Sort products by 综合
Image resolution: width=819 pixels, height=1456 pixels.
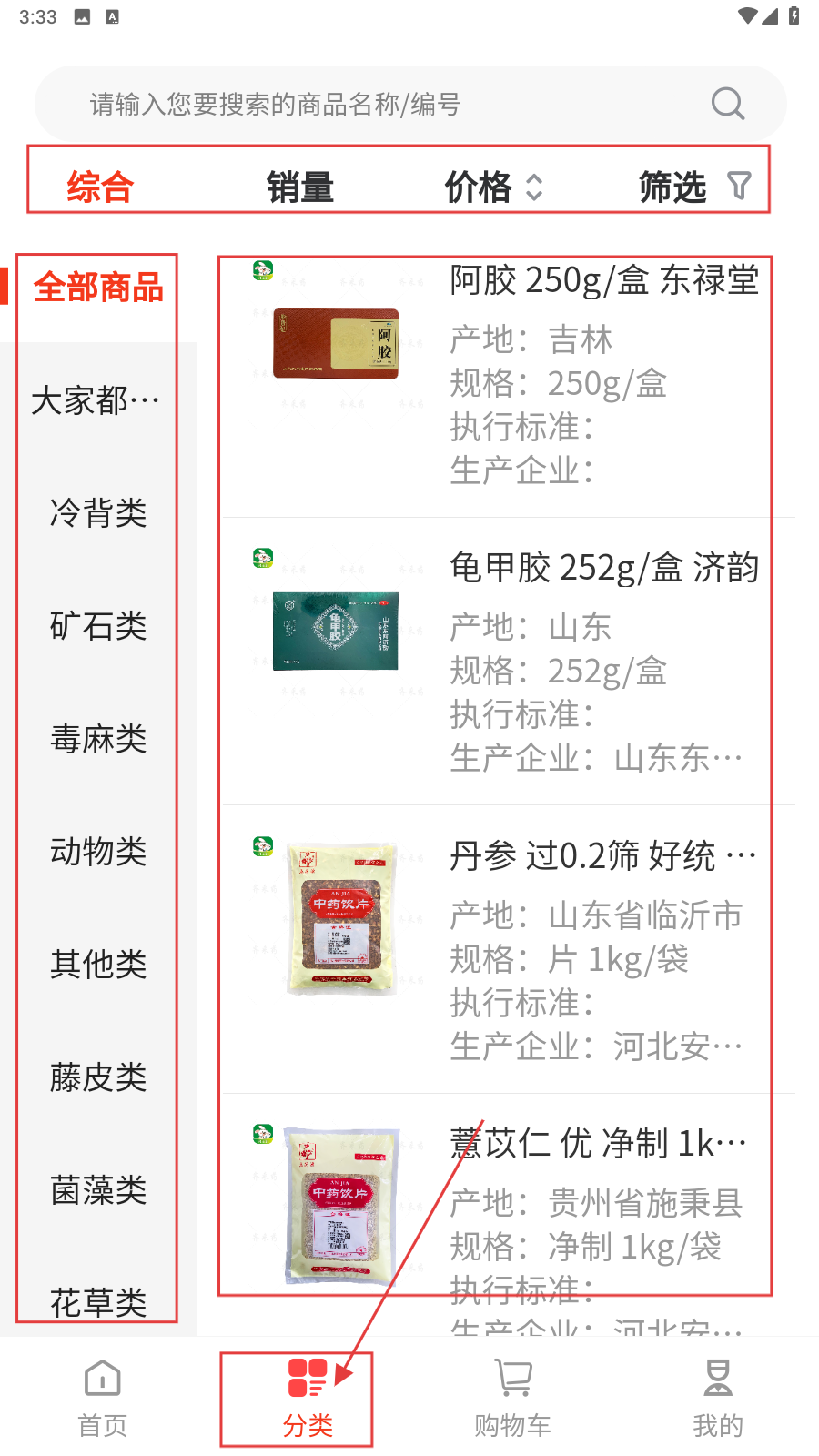(100, 187)
